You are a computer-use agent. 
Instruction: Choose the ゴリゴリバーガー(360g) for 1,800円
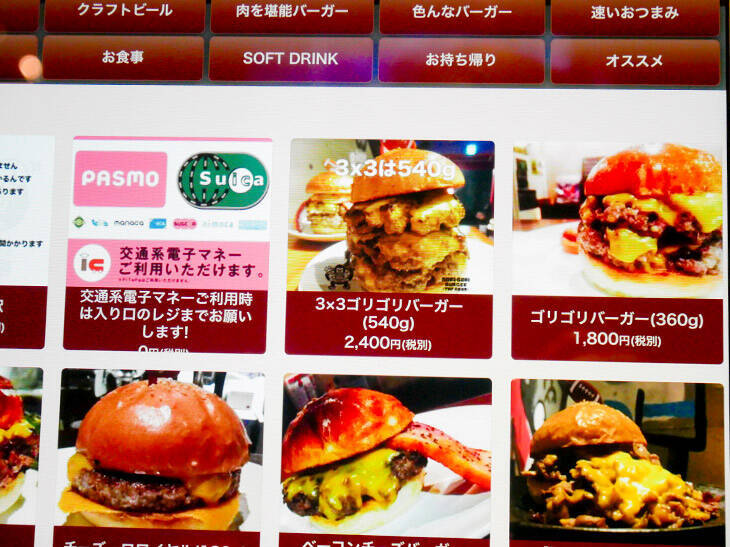(617, 251)
